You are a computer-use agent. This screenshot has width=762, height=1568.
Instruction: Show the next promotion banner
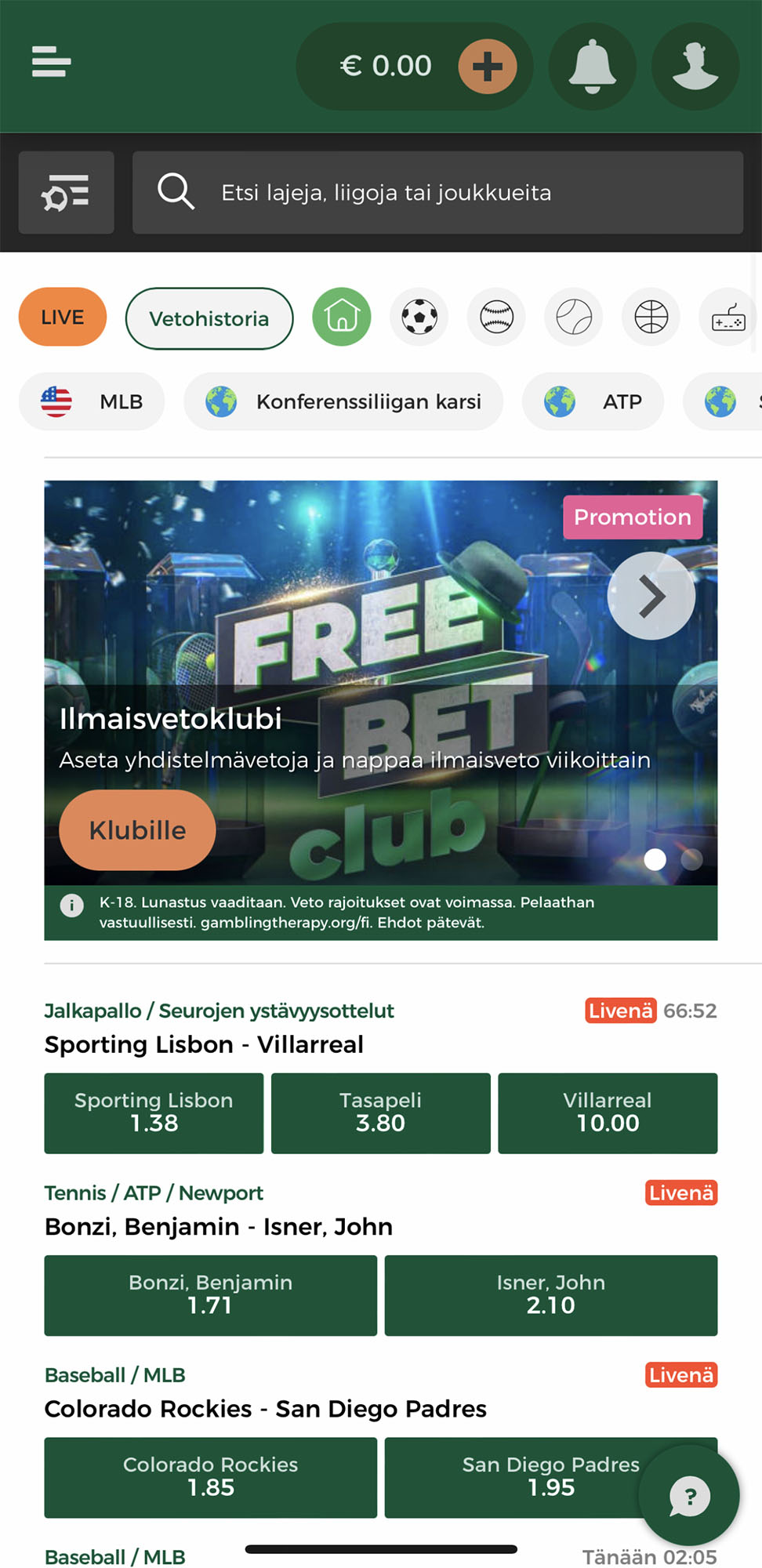[651, 597]
